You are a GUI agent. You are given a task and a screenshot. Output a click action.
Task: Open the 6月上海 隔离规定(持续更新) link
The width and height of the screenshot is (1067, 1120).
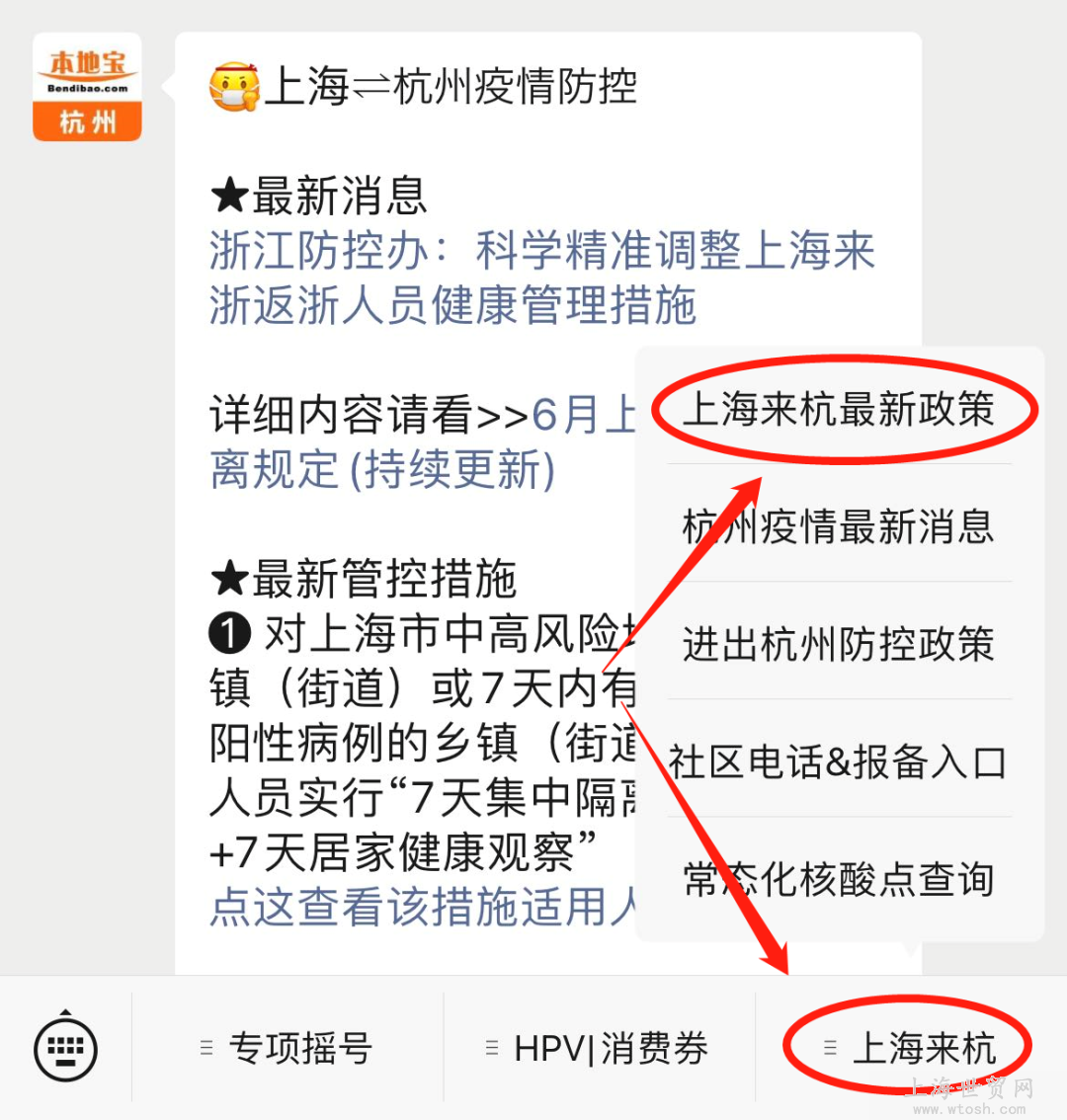pos(383,469)
